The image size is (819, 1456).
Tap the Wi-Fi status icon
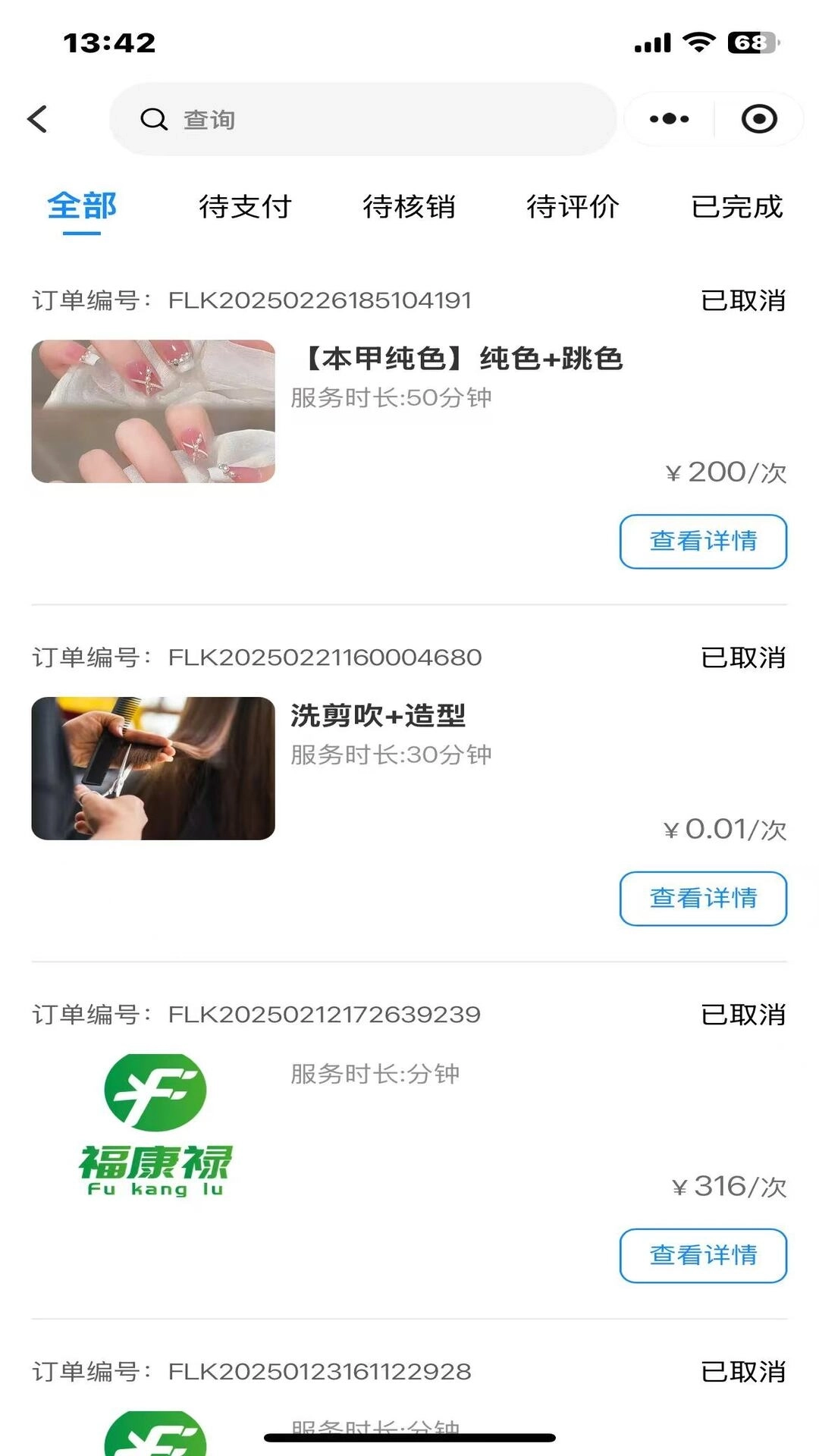point(698,43)
